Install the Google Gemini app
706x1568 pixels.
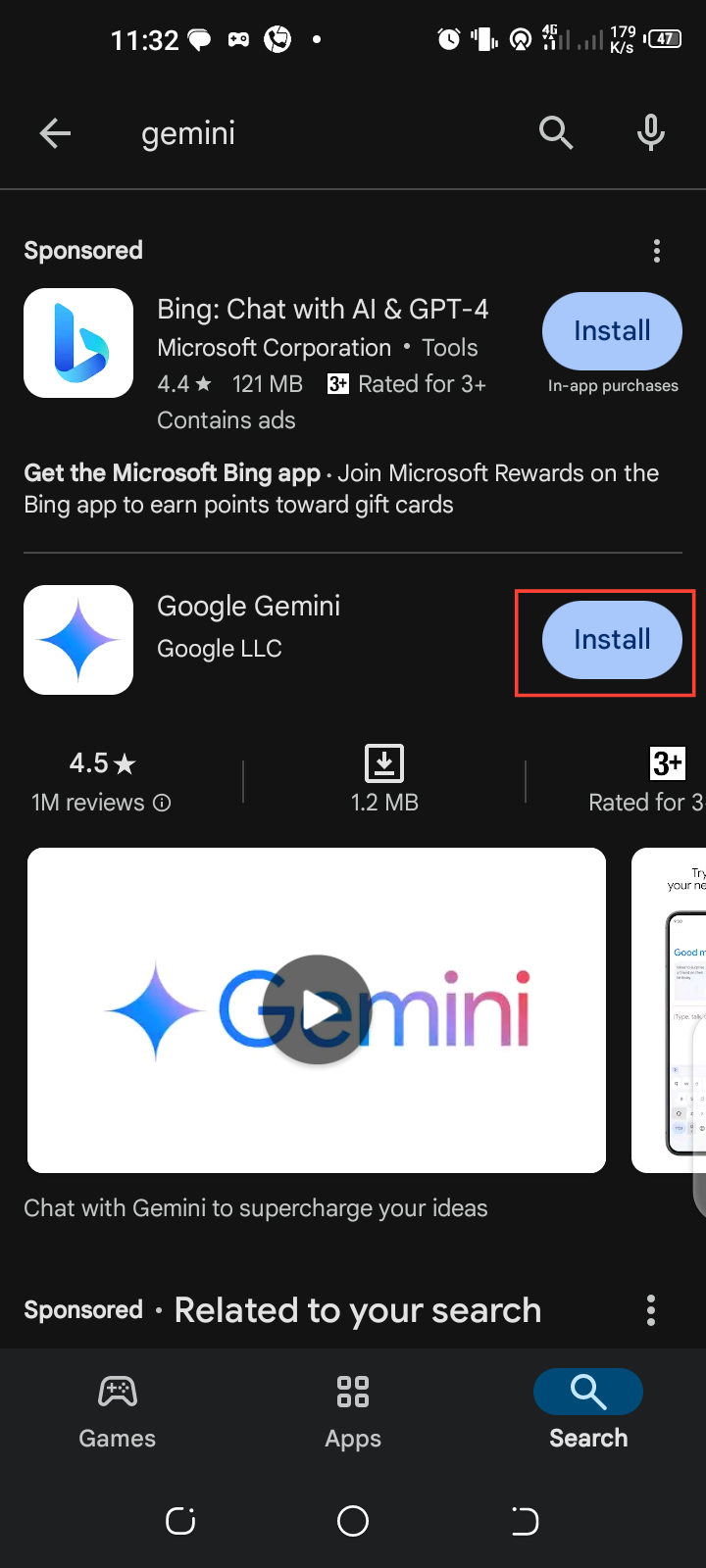(x=612, y=640)
